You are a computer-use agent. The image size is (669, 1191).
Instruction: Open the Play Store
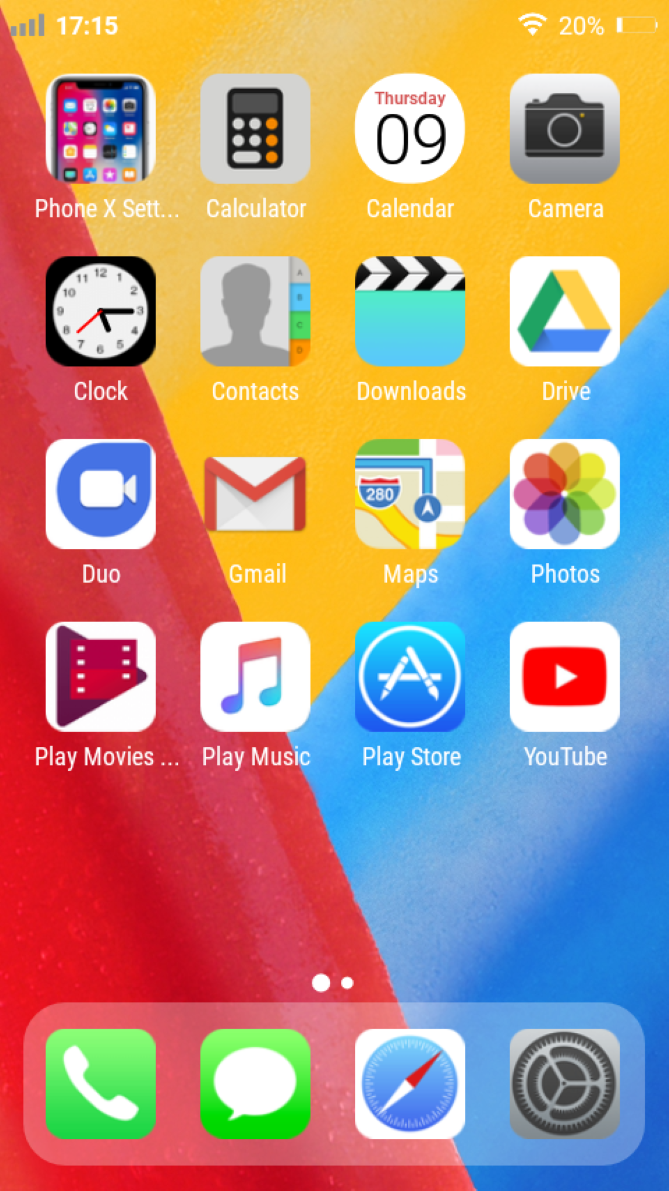click(410, 677)
